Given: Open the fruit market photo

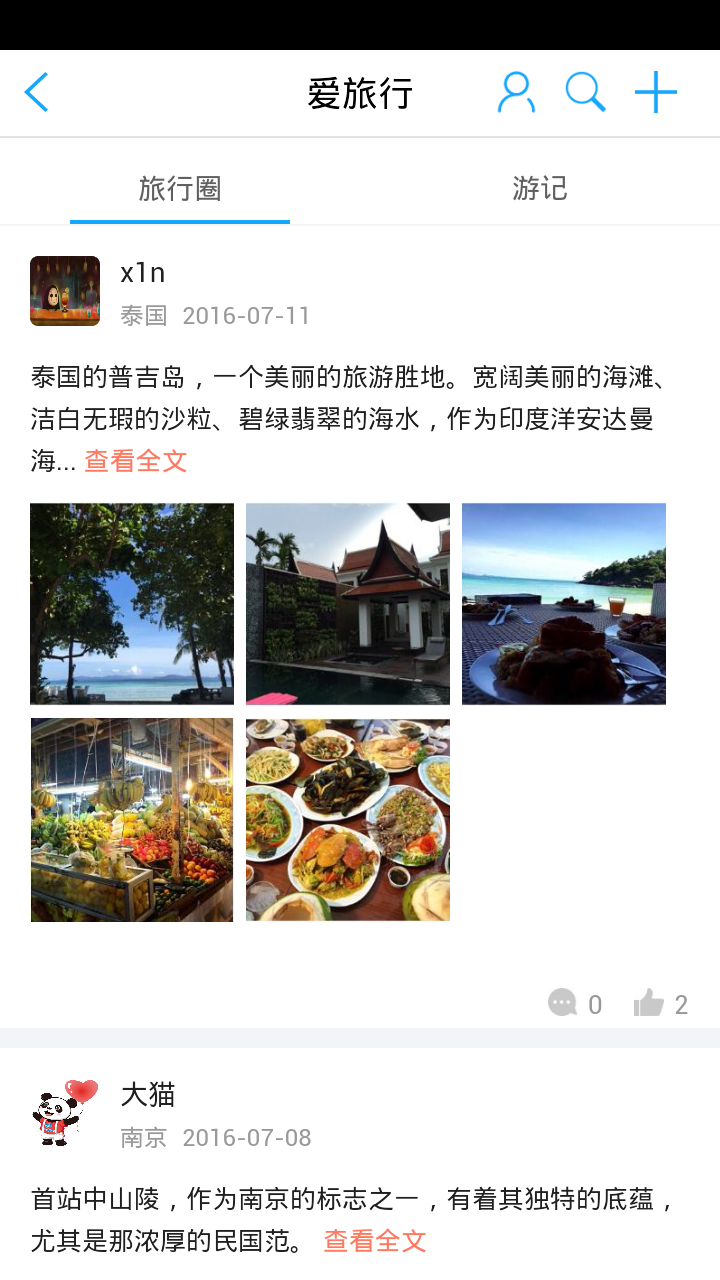Looking at the screenshot, I should point(131,818).
